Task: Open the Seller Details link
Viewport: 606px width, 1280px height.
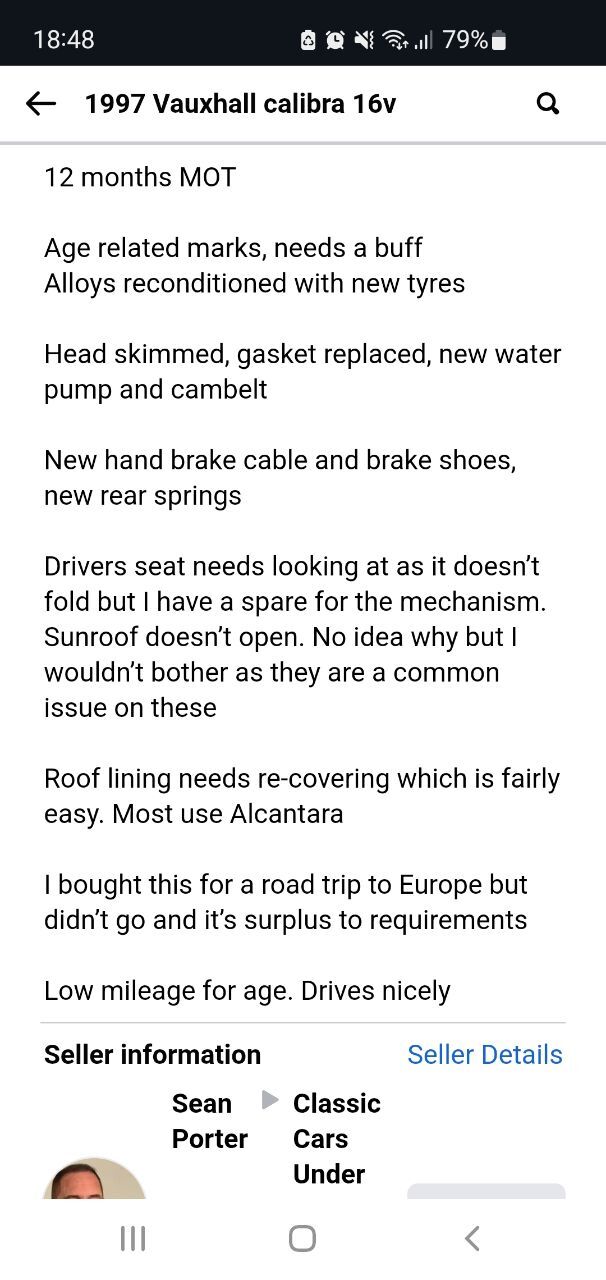Action: pos(485,1054)
